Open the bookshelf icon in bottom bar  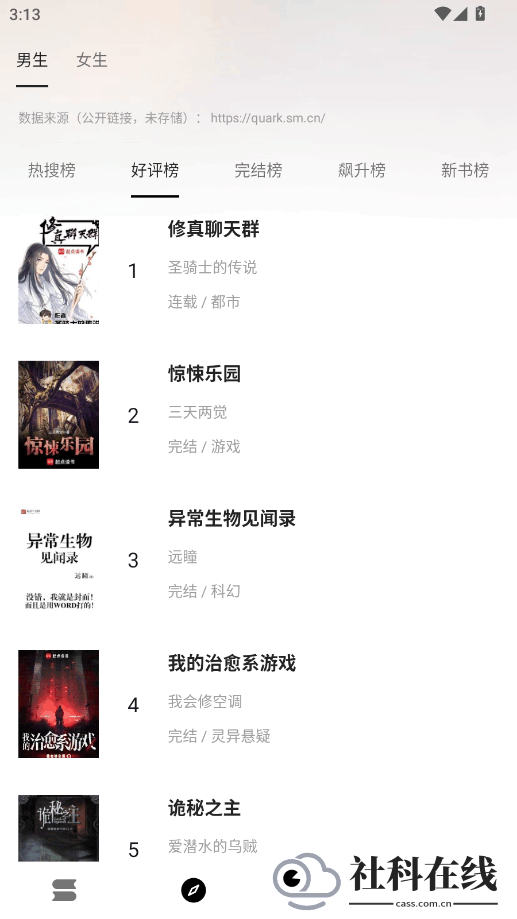pyautogui.click(x=64, y=890)
